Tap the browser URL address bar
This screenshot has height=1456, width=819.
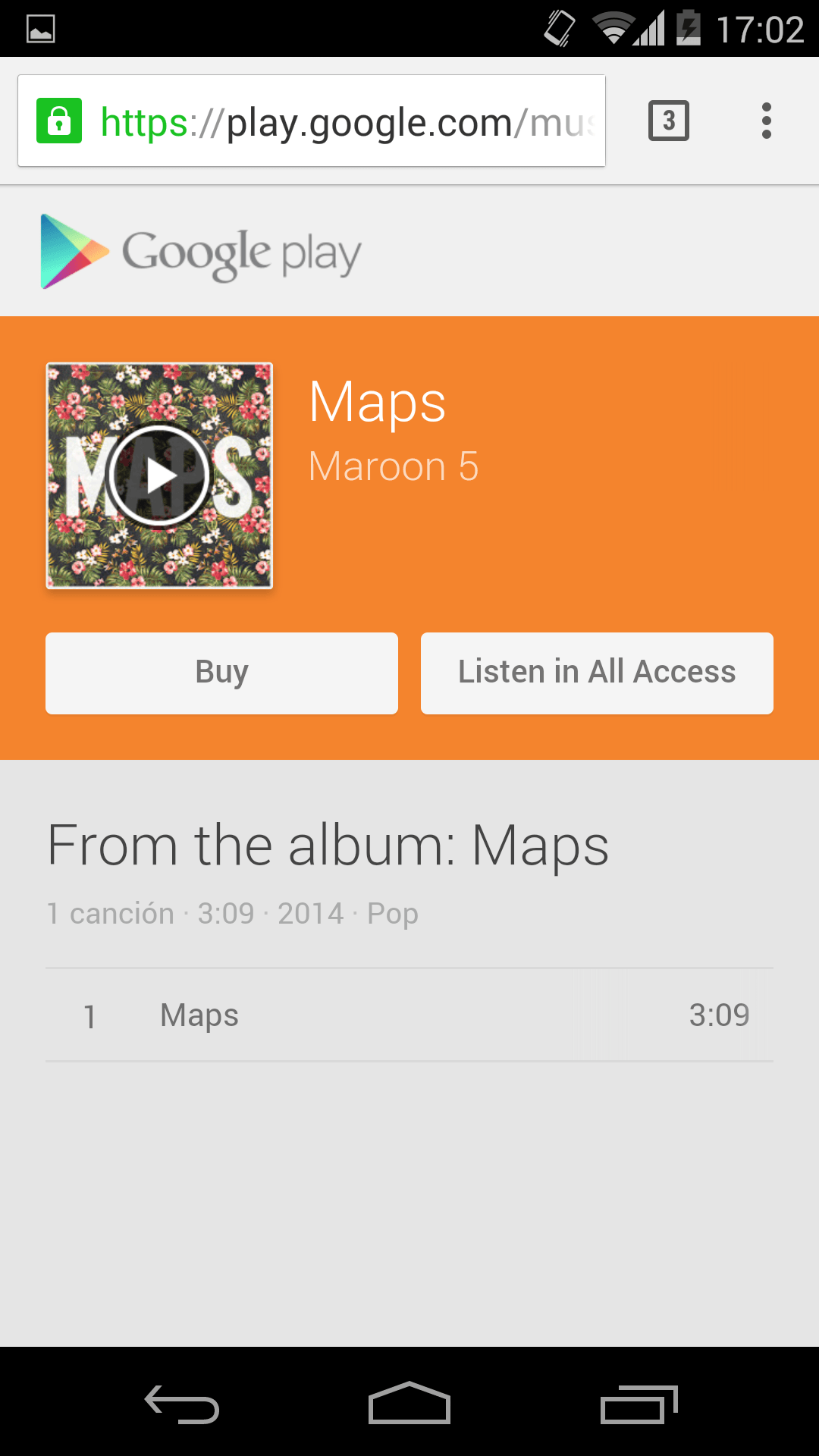tap(312, 121)
